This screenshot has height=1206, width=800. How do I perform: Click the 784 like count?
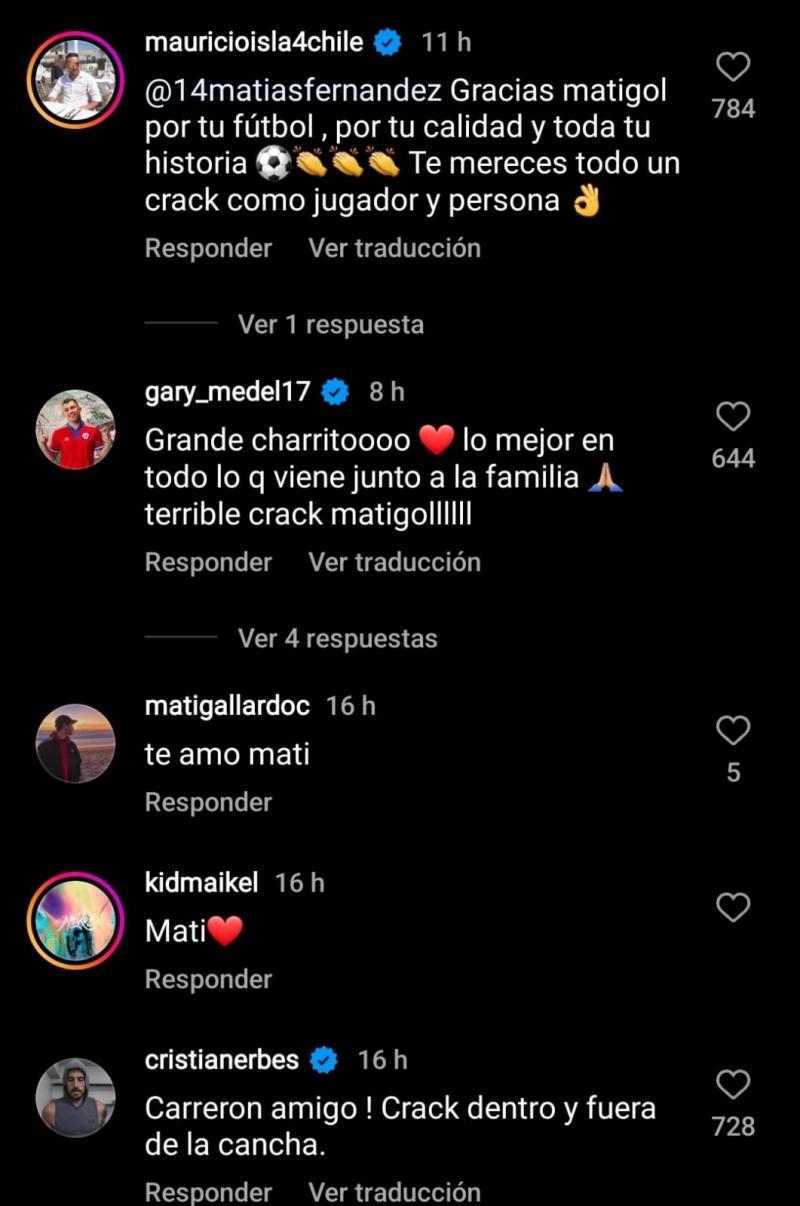[x=733, y=109]
